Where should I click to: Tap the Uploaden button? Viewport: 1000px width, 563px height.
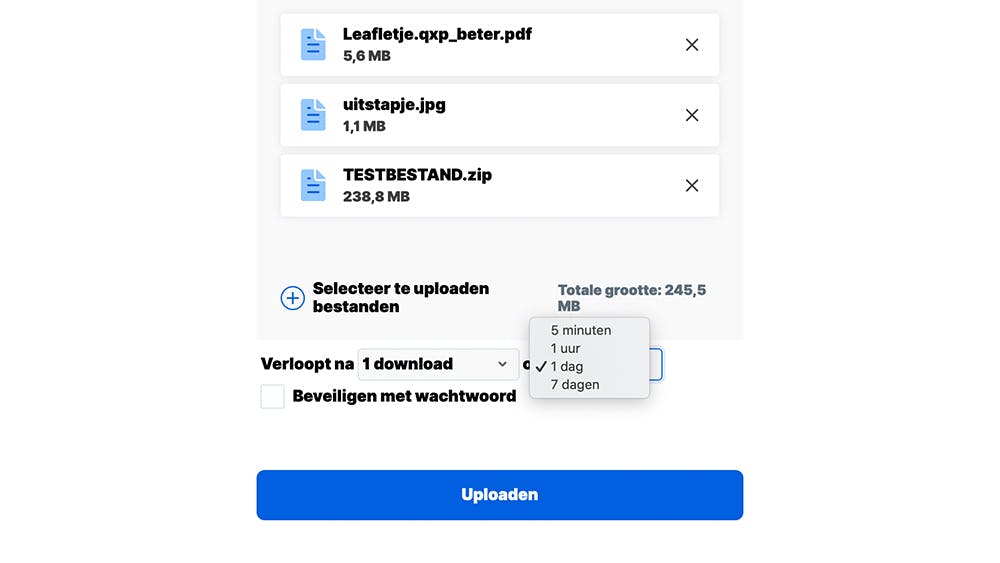pos(499,495)
